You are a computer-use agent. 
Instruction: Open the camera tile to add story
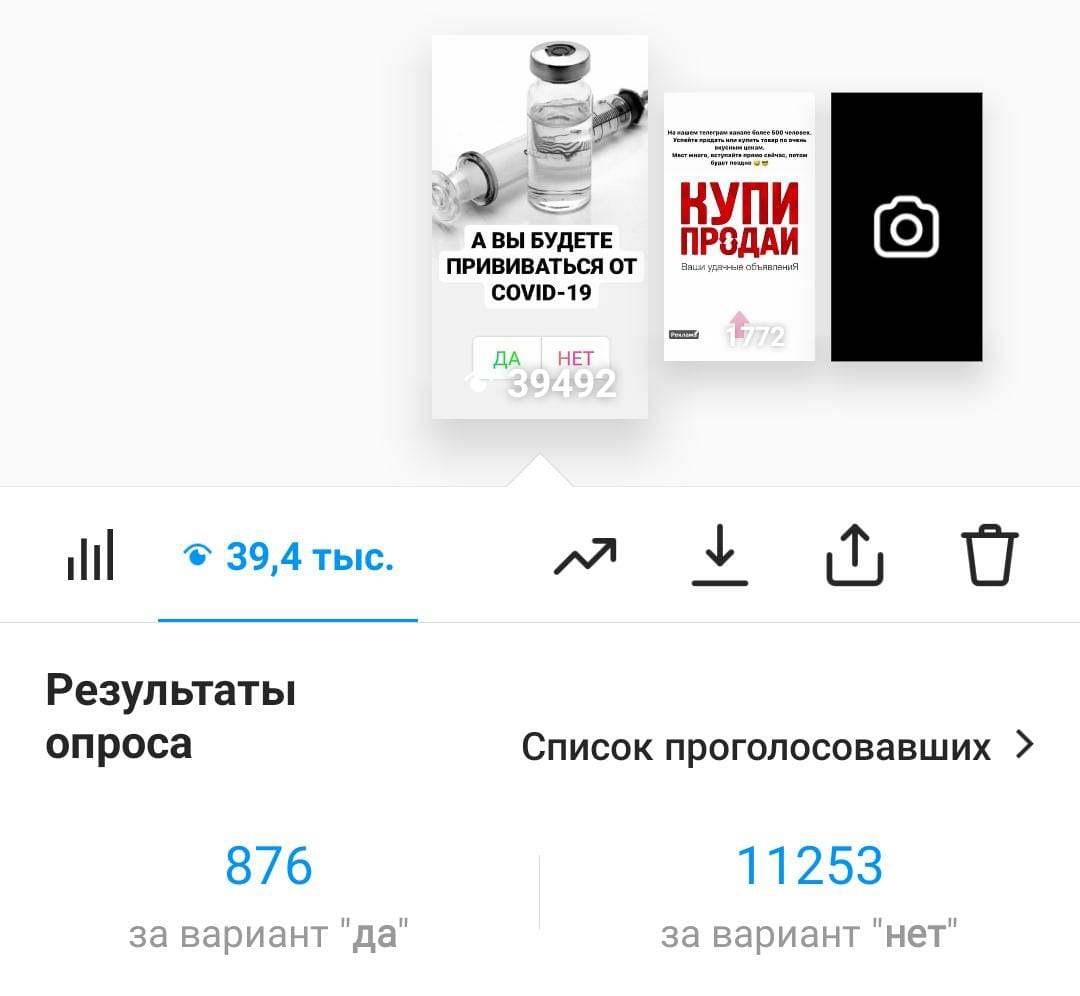click(x=906, y=227)
